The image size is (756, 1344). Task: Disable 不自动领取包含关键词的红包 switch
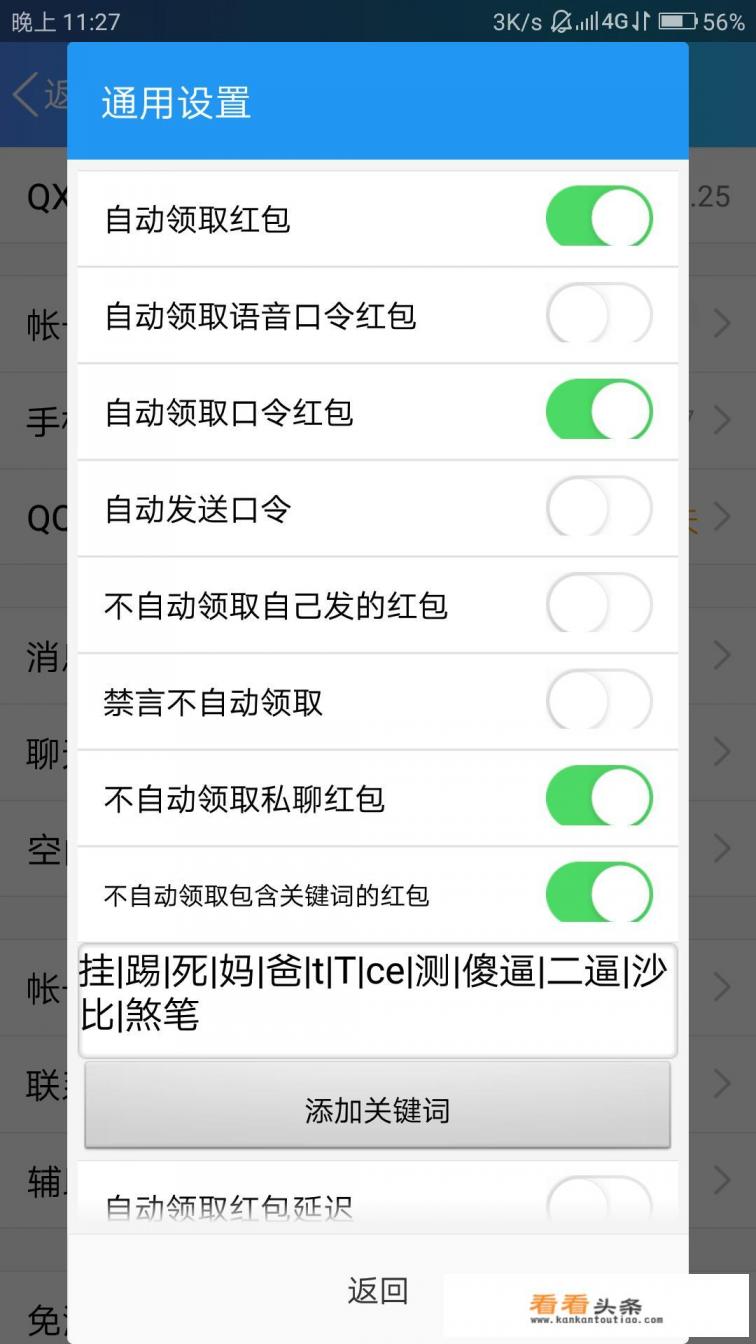(599, 894)
